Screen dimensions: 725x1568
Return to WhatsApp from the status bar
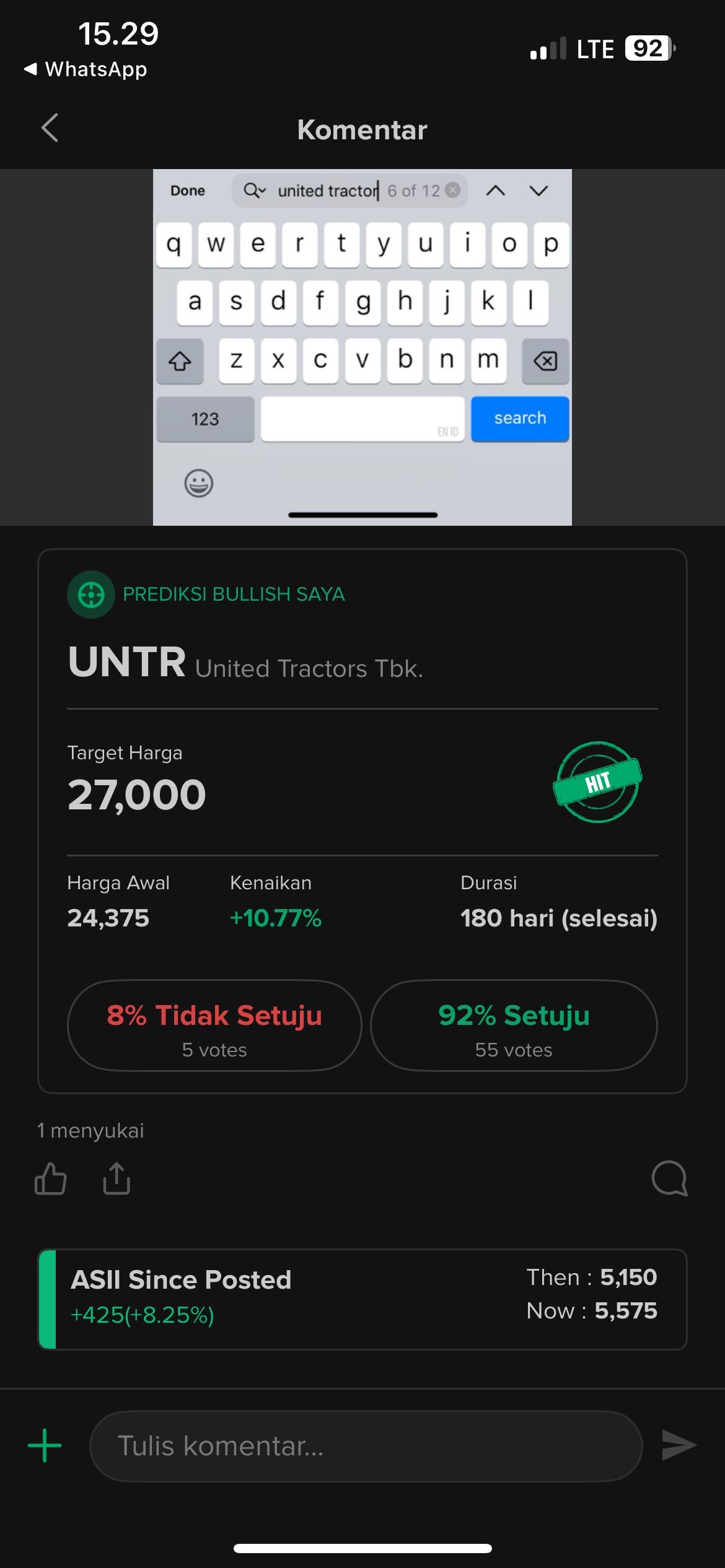pyautogui.click(x=86, y=69)
